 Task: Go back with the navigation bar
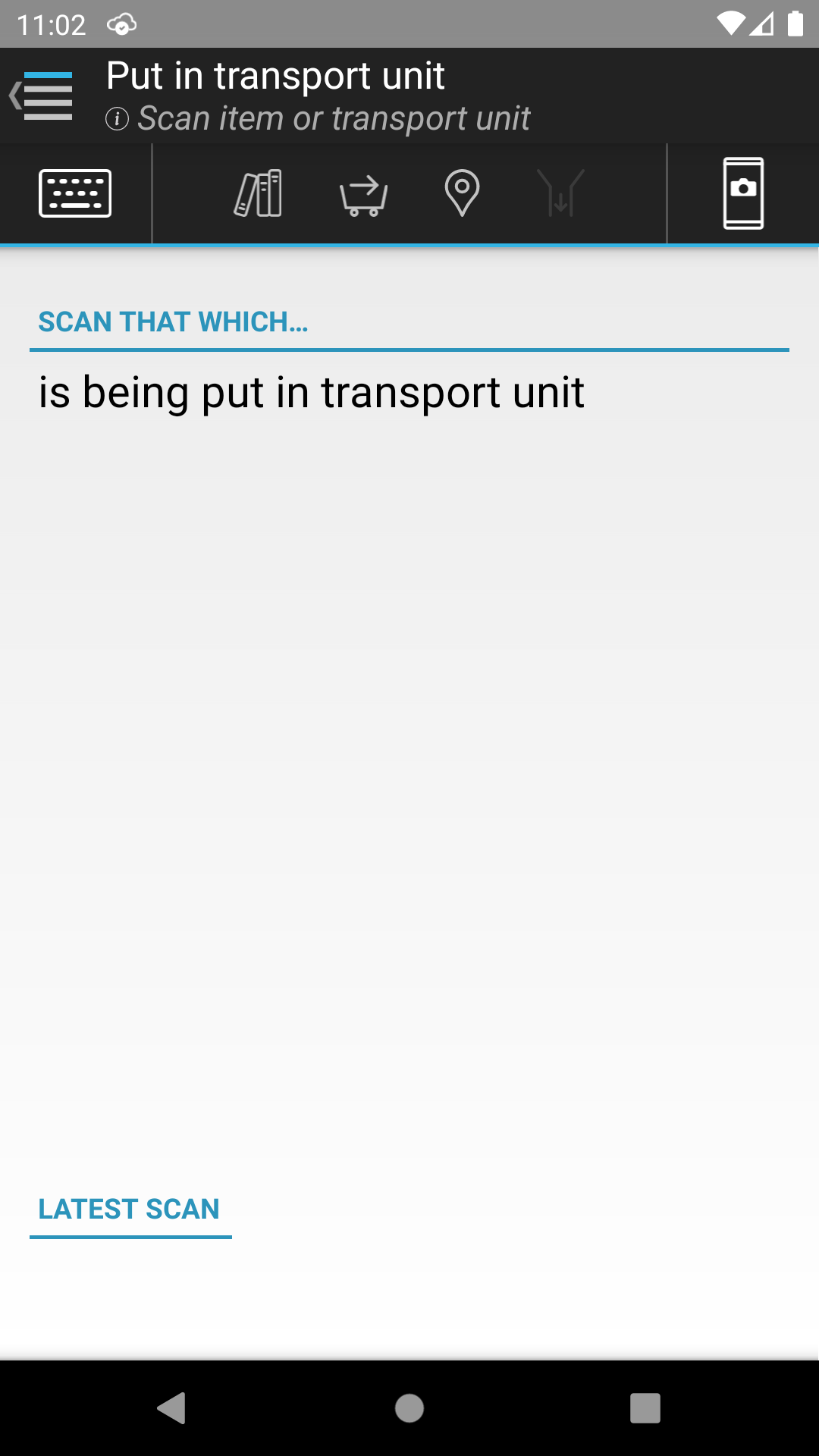172,1408
